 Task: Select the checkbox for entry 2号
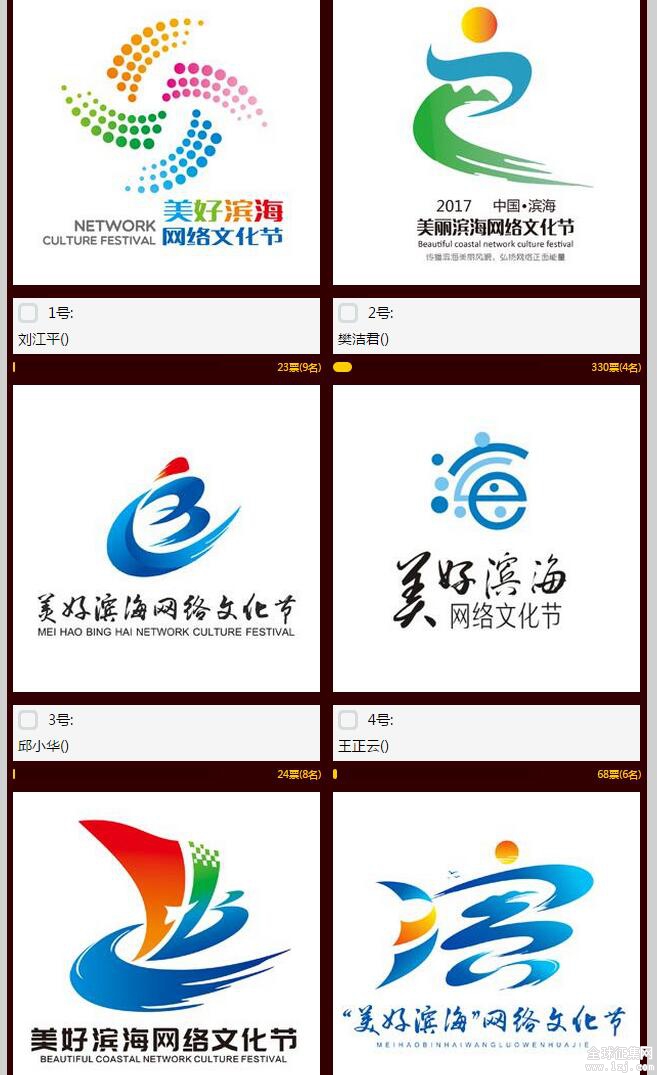348,313
